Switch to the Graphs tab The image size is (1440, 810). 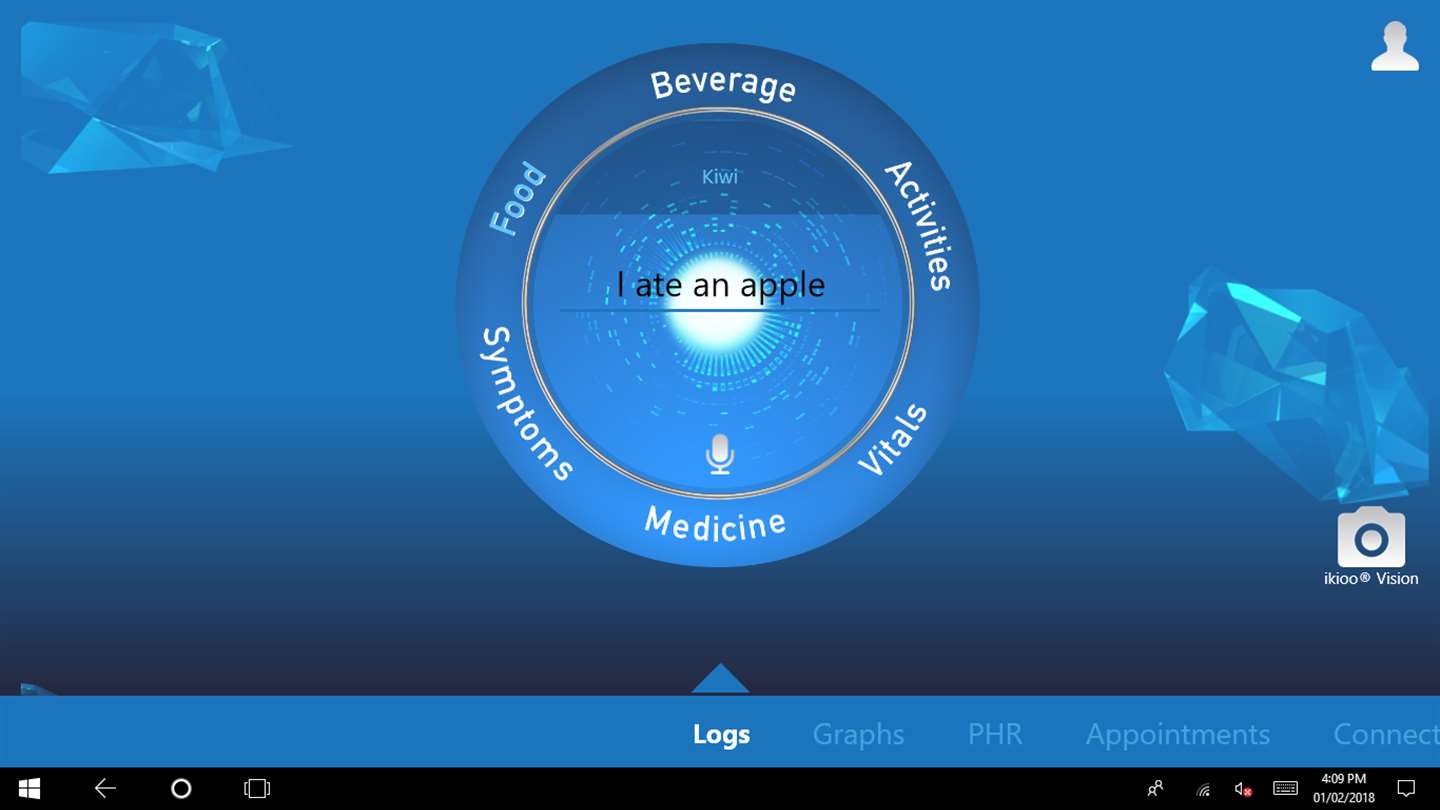(x=858, y=734)
